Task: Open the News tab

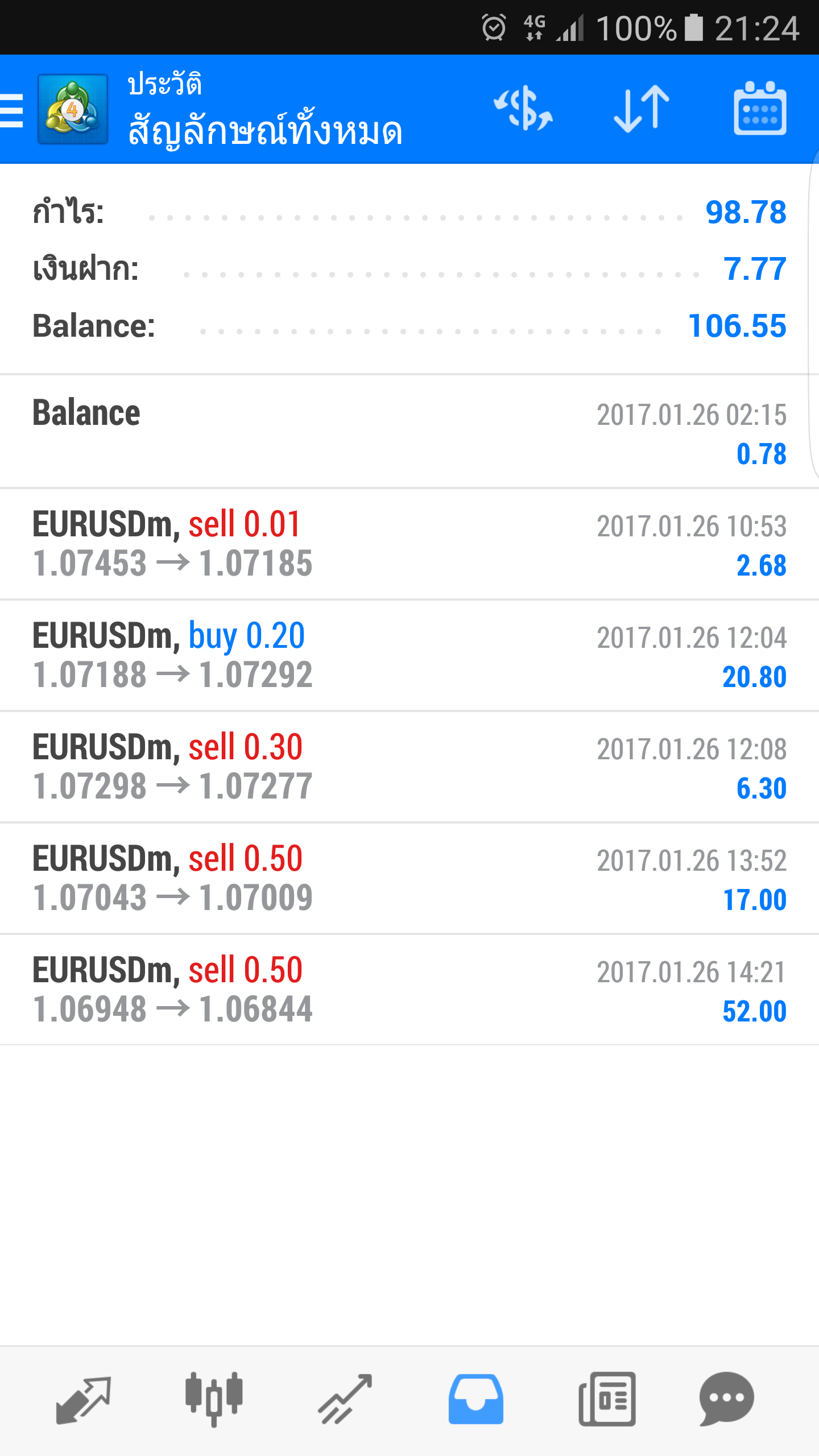Action: 607,1399
